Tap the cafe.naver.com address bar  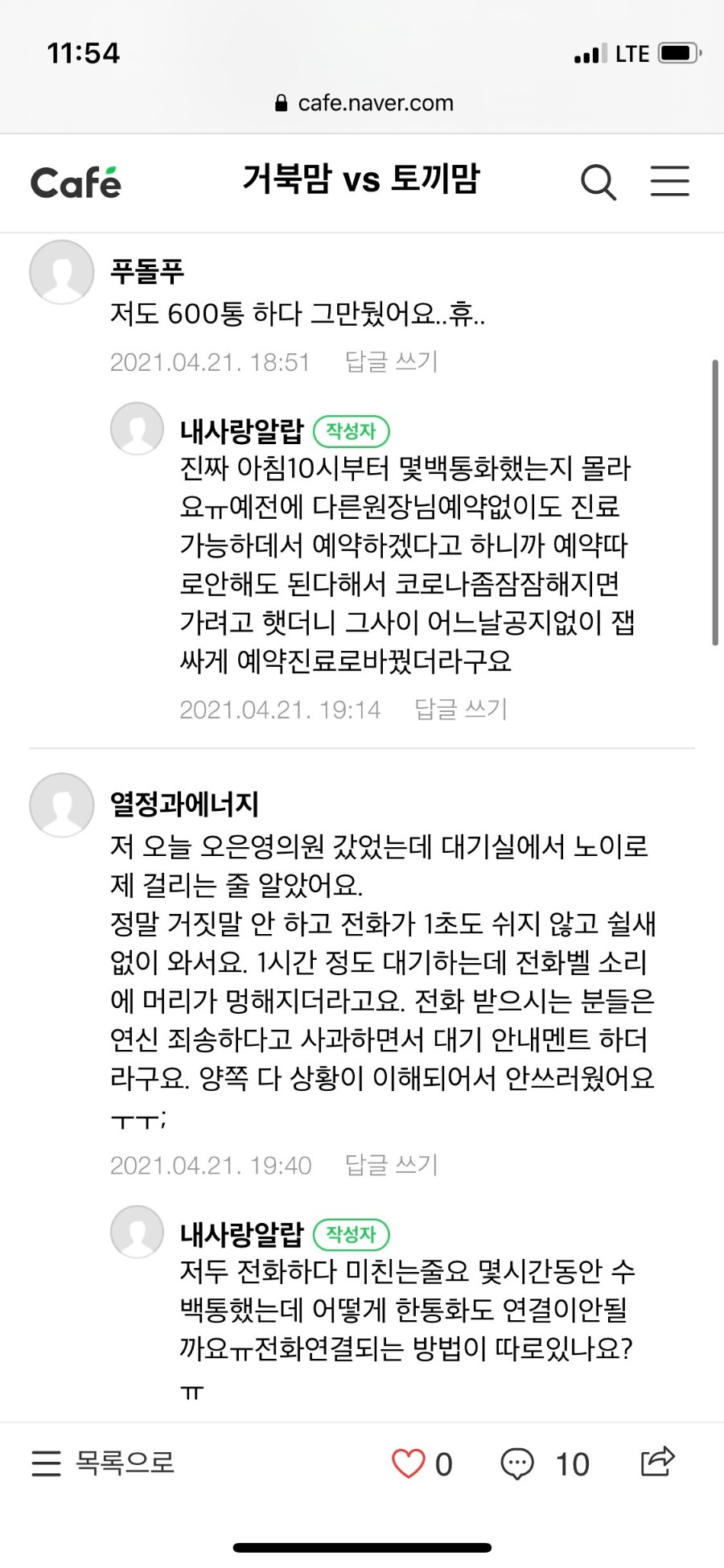[364, 103]
